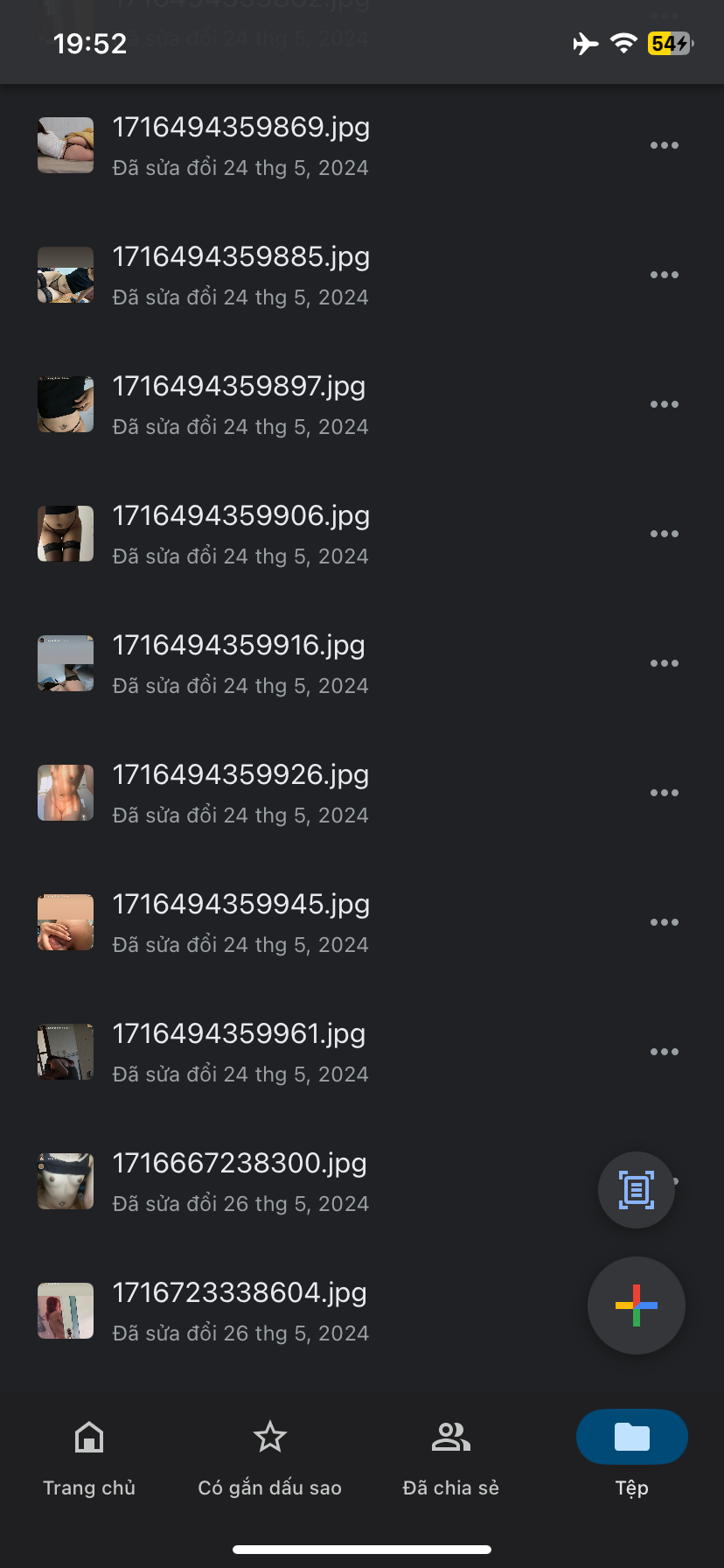Select the Tệp tab
Image resolution: width=724 pixels, height=1568 pixels.
[x=631, y=1454]
